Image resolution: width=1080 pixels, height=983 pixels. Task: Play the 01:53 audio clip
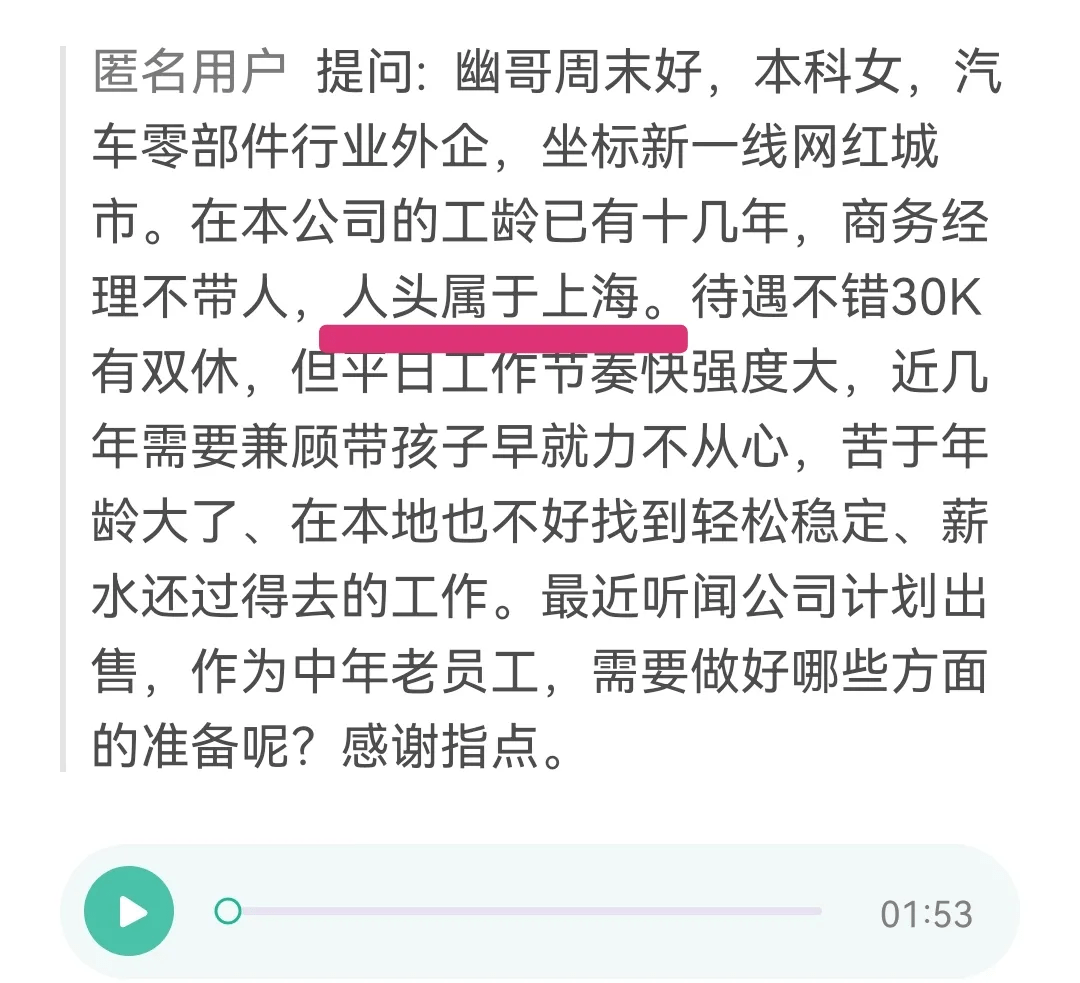(129, 911)
